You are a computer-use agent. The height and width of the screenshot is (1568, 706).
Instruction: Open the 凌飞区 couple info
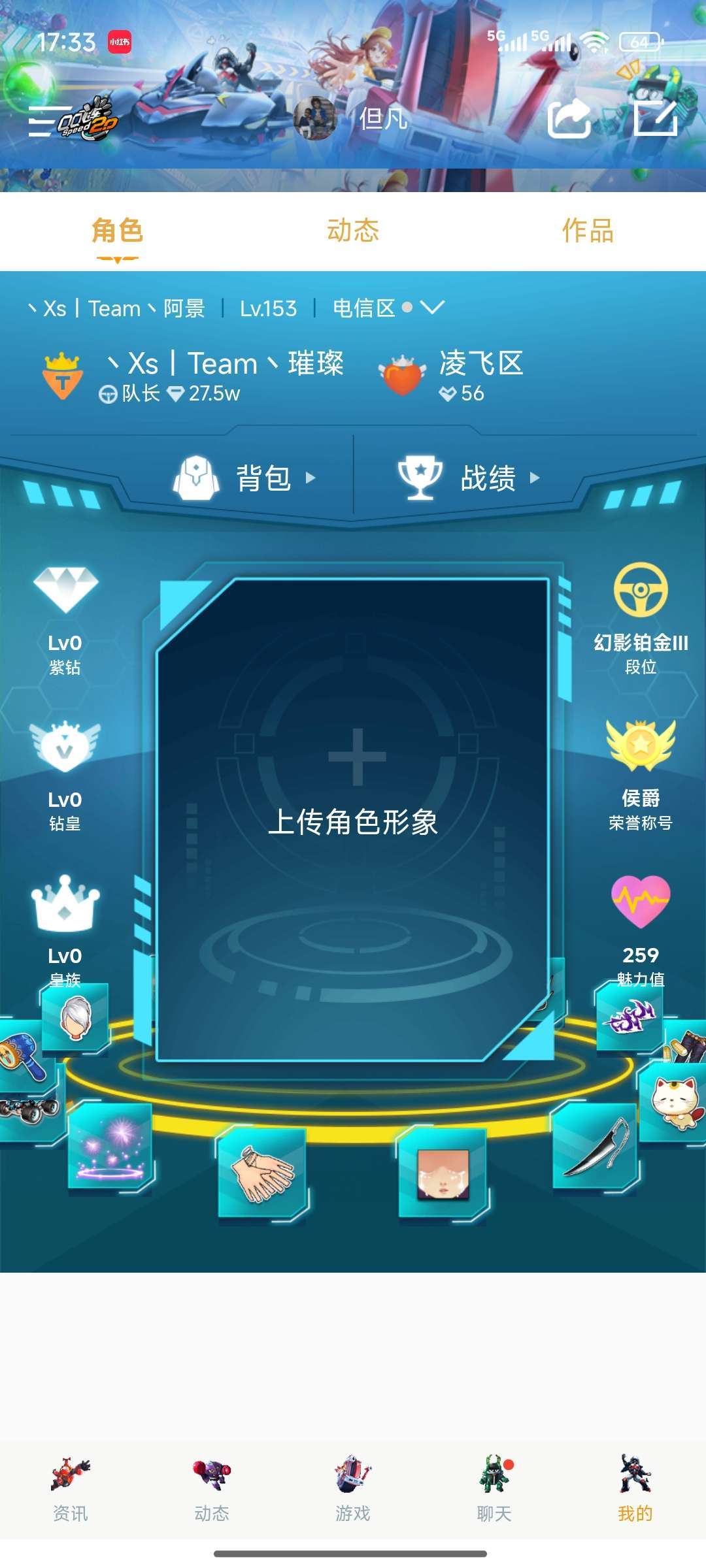point(451,376)
